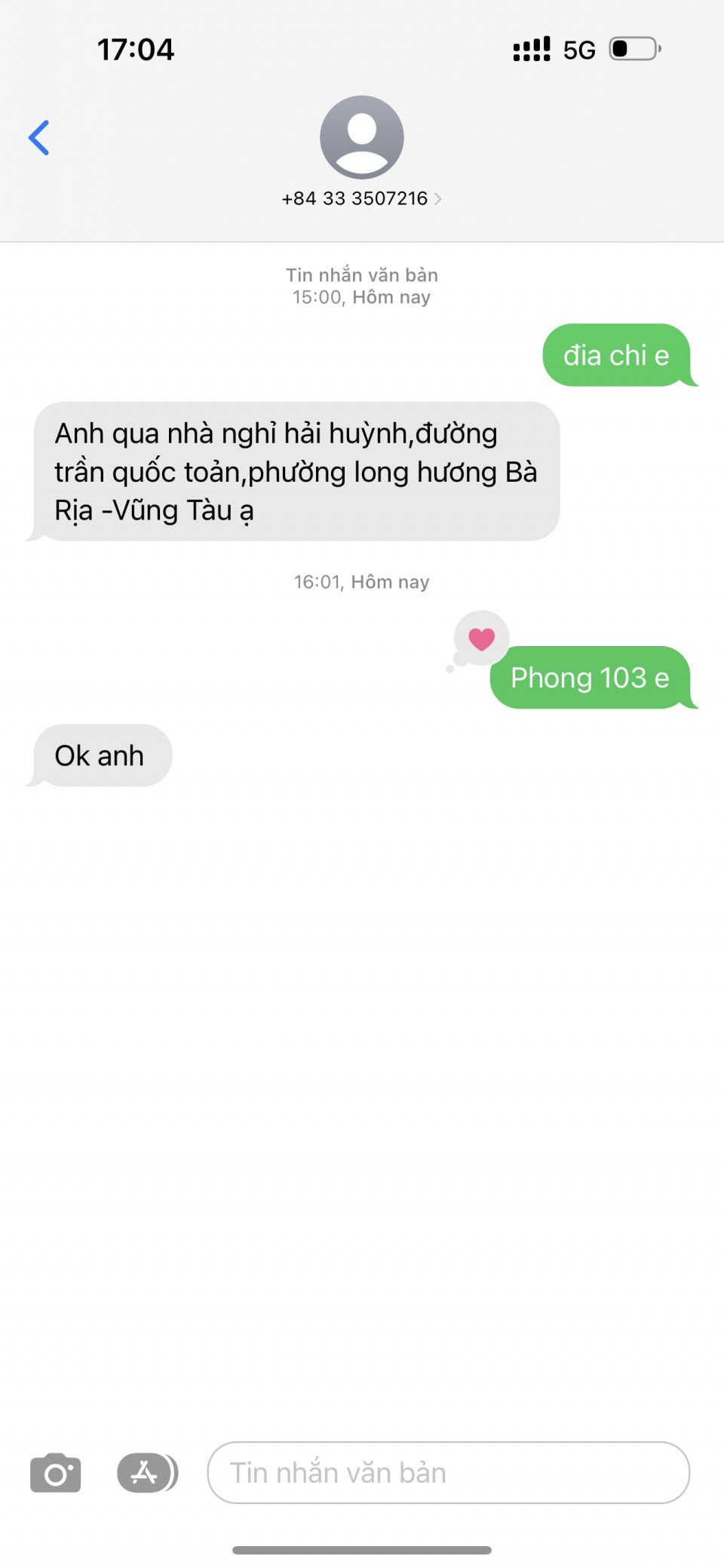Viewport: 724px width, 1568px height.
Task: Open the camera to attach a photo
Action: tap(56, 1473)
